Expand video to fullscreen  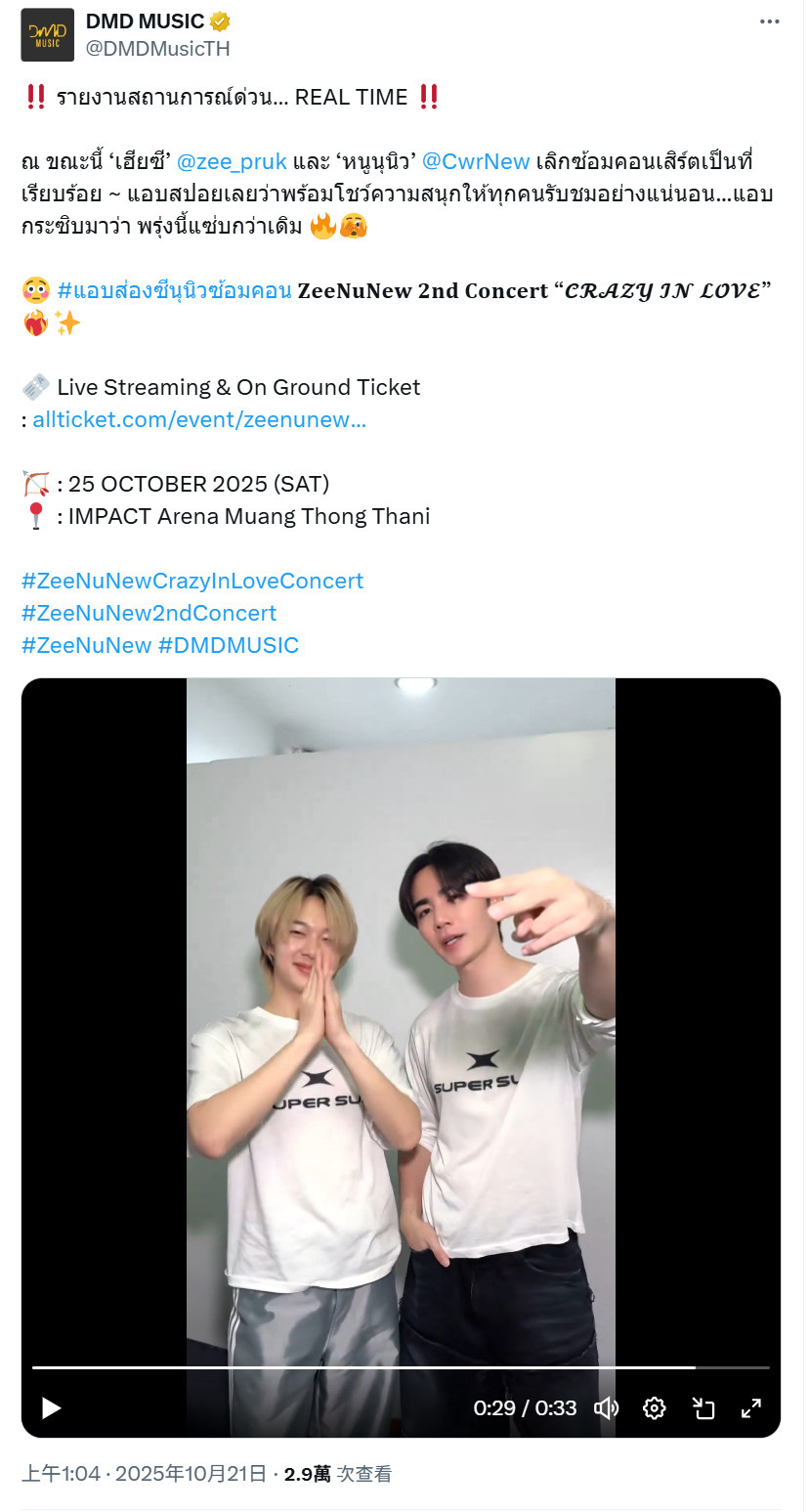coord(750,1407)
